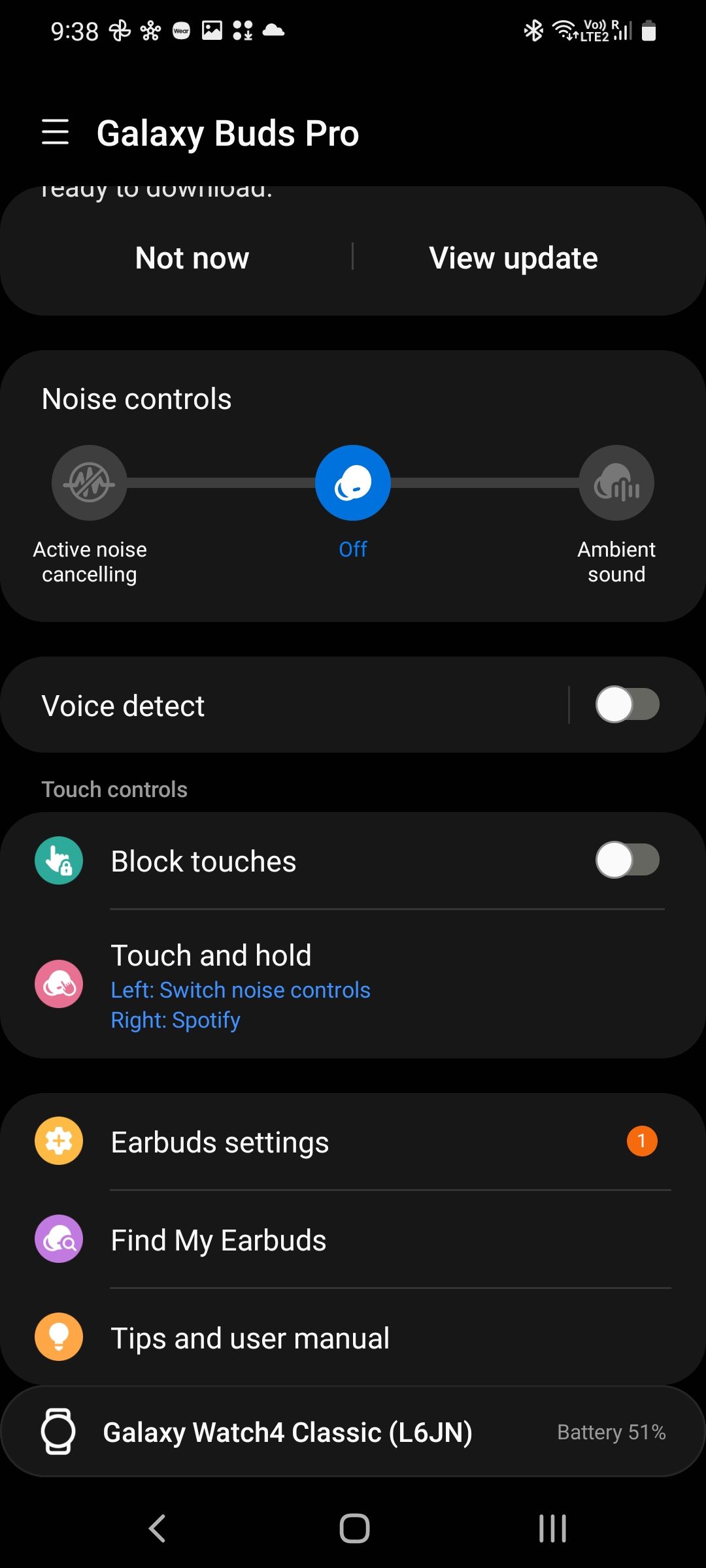Tap the orange notification badge on Earbuds settings

643,1141
